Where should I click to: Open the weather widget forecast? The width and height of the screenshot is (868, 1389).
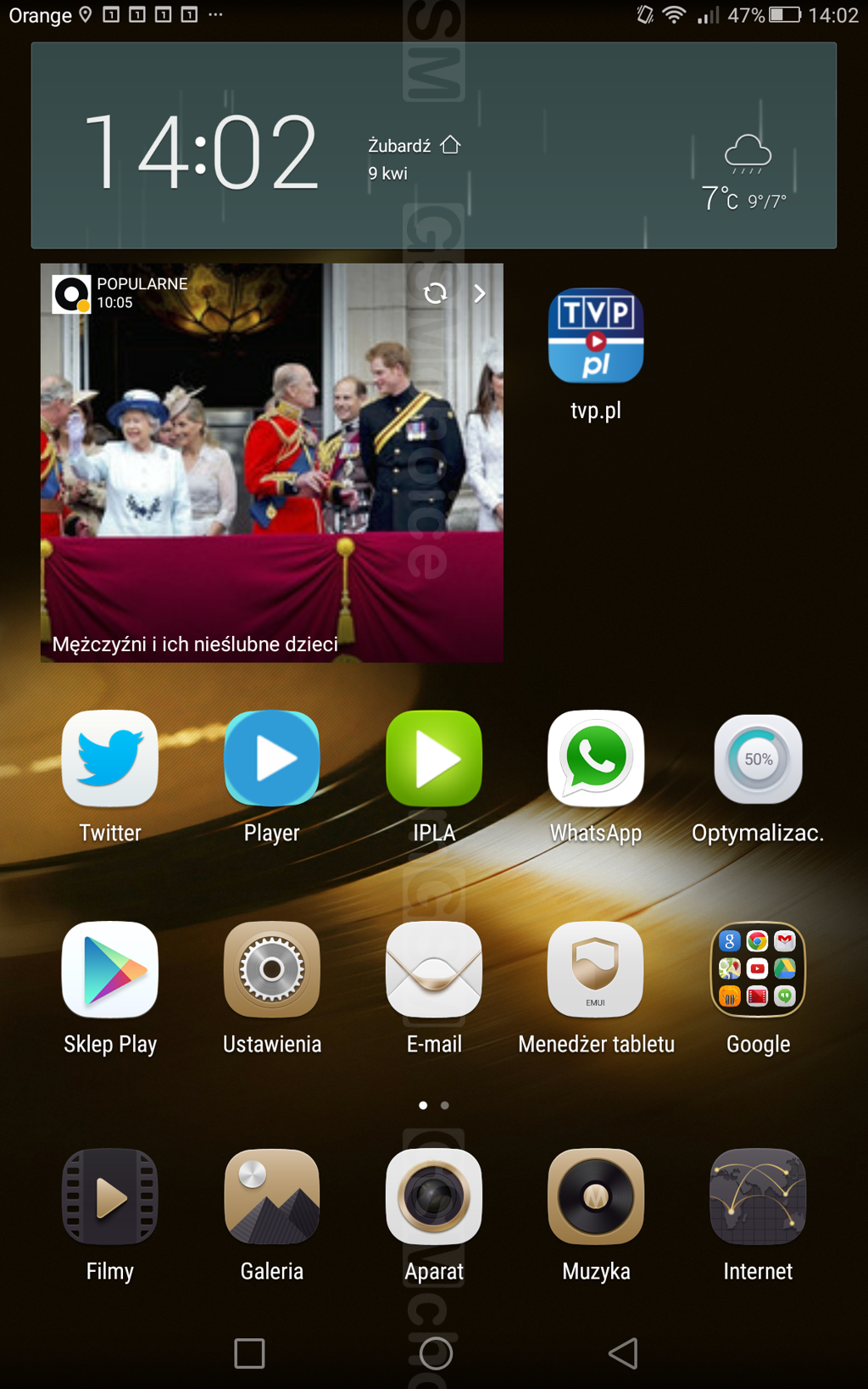pyautogui.click(x=746, y=174)
